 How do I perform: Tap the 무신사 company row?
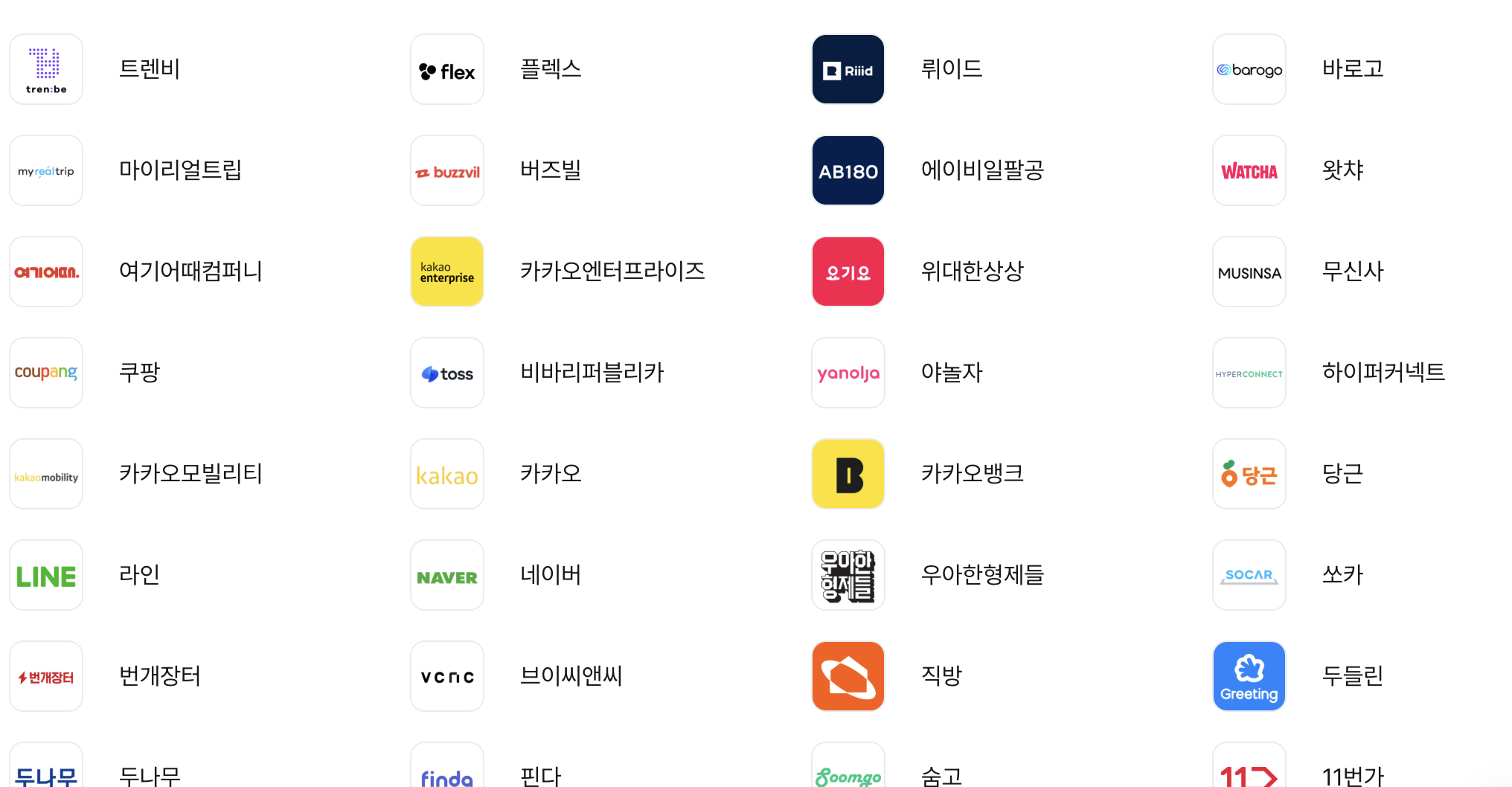click(1352, 272)
